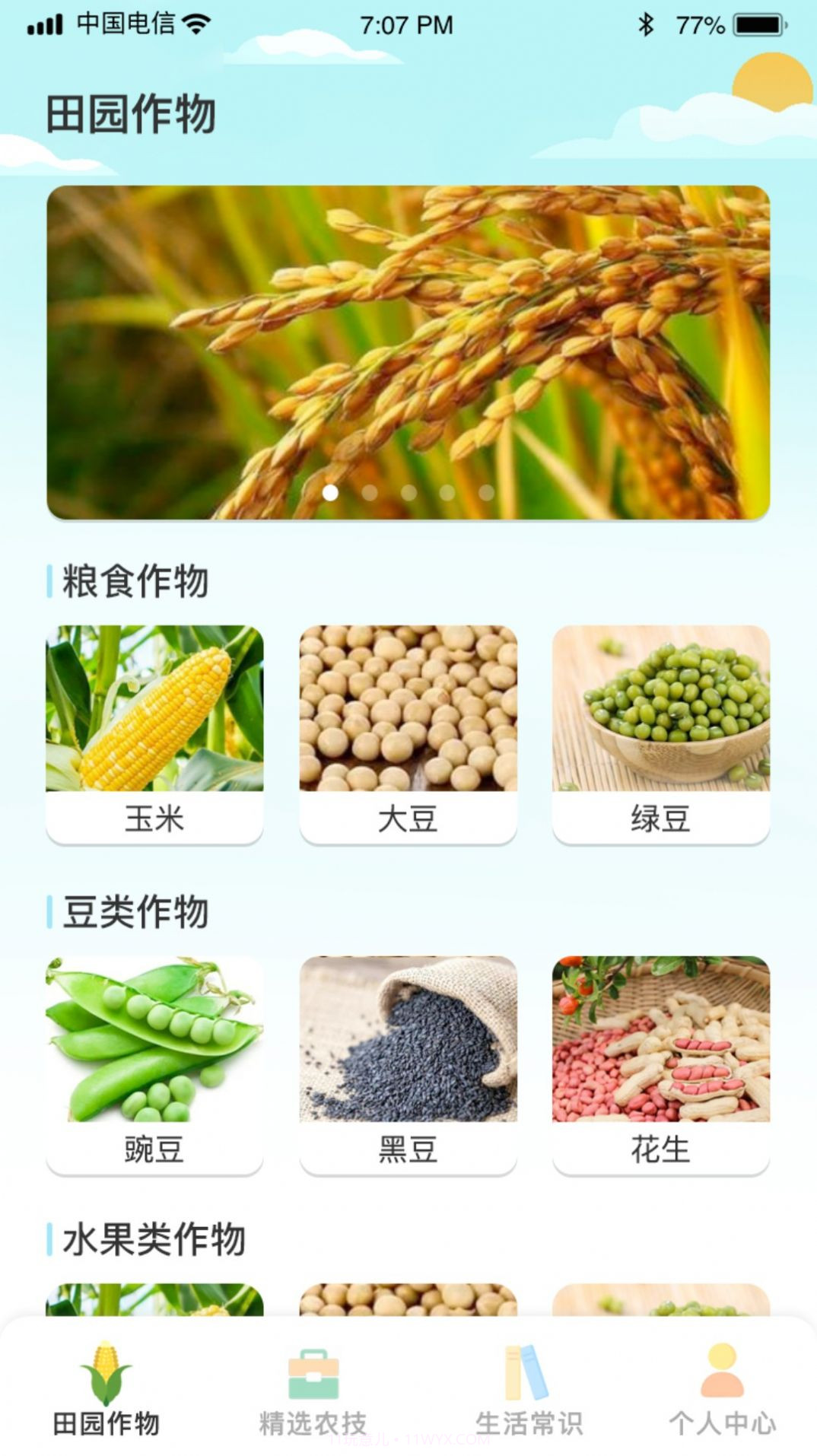Select the last carousel indicator dot
The image size is (817, 1456).
488,493
